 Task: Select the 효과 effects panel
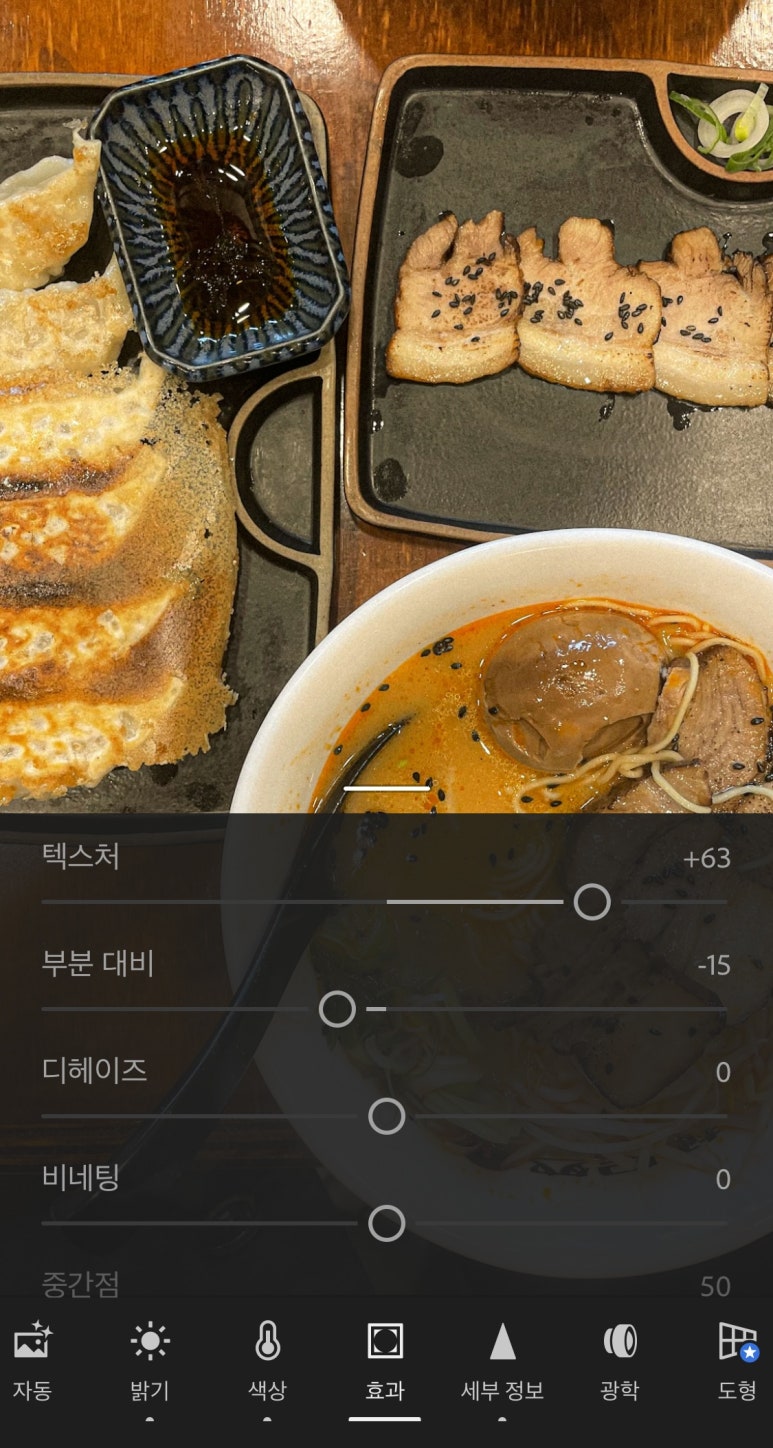click(x=385, y=1360)
